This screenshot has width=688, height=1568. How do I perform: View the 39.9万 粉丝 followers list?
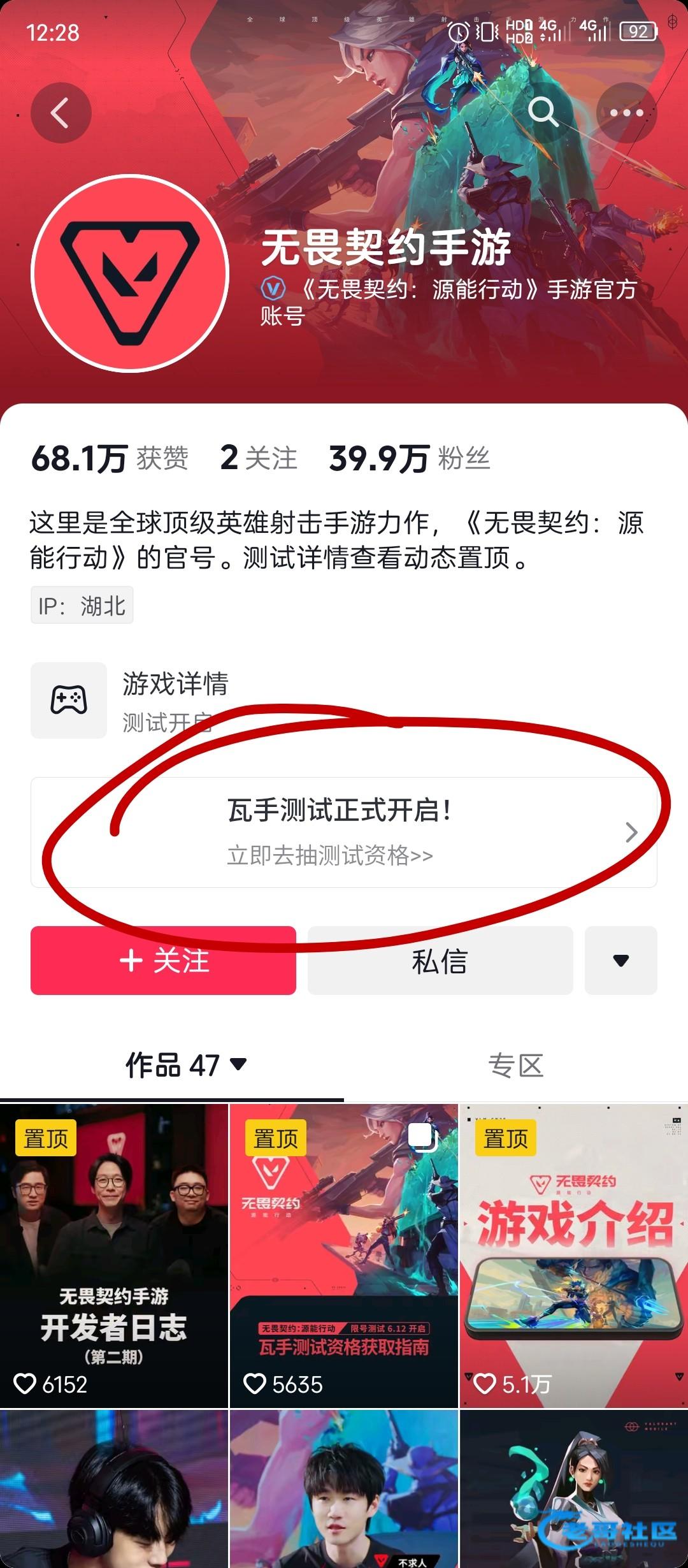[409, 458]
